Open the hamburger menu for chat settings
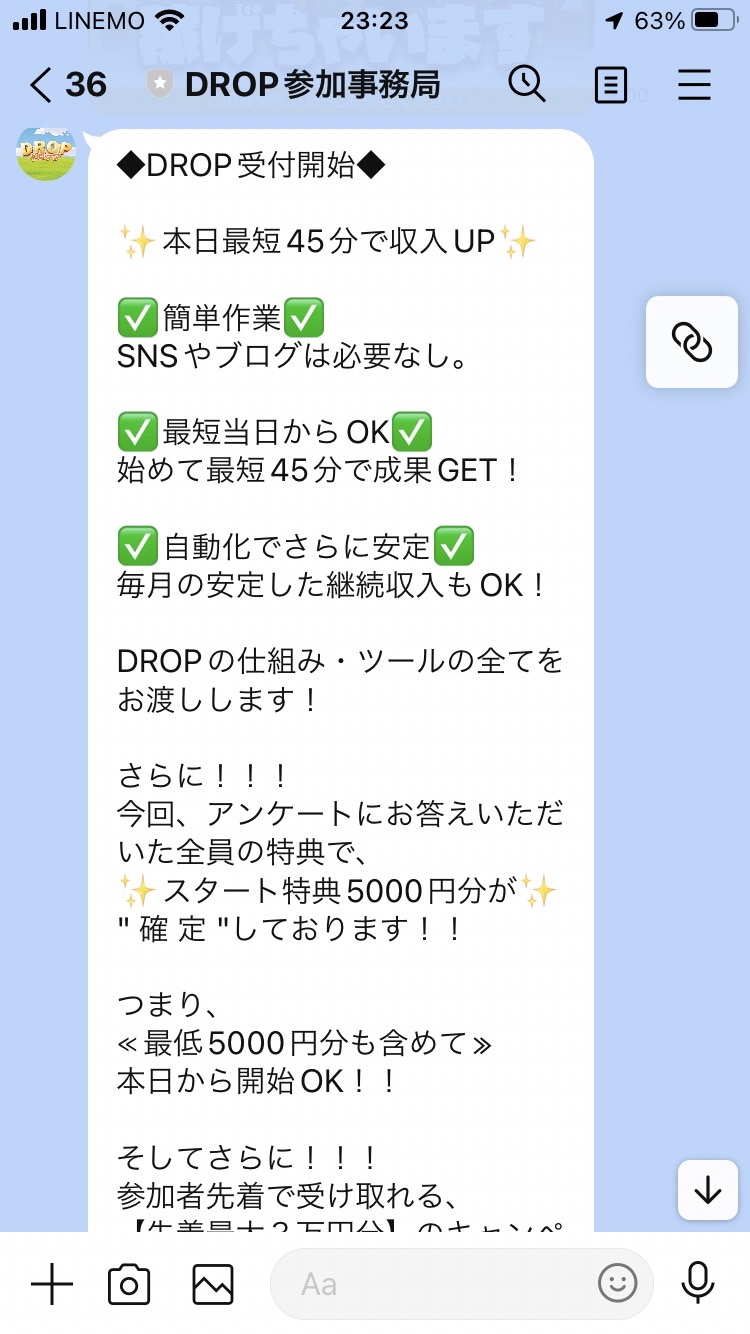The width and height of the screenshot is (750, 1334). pos(694,85)
